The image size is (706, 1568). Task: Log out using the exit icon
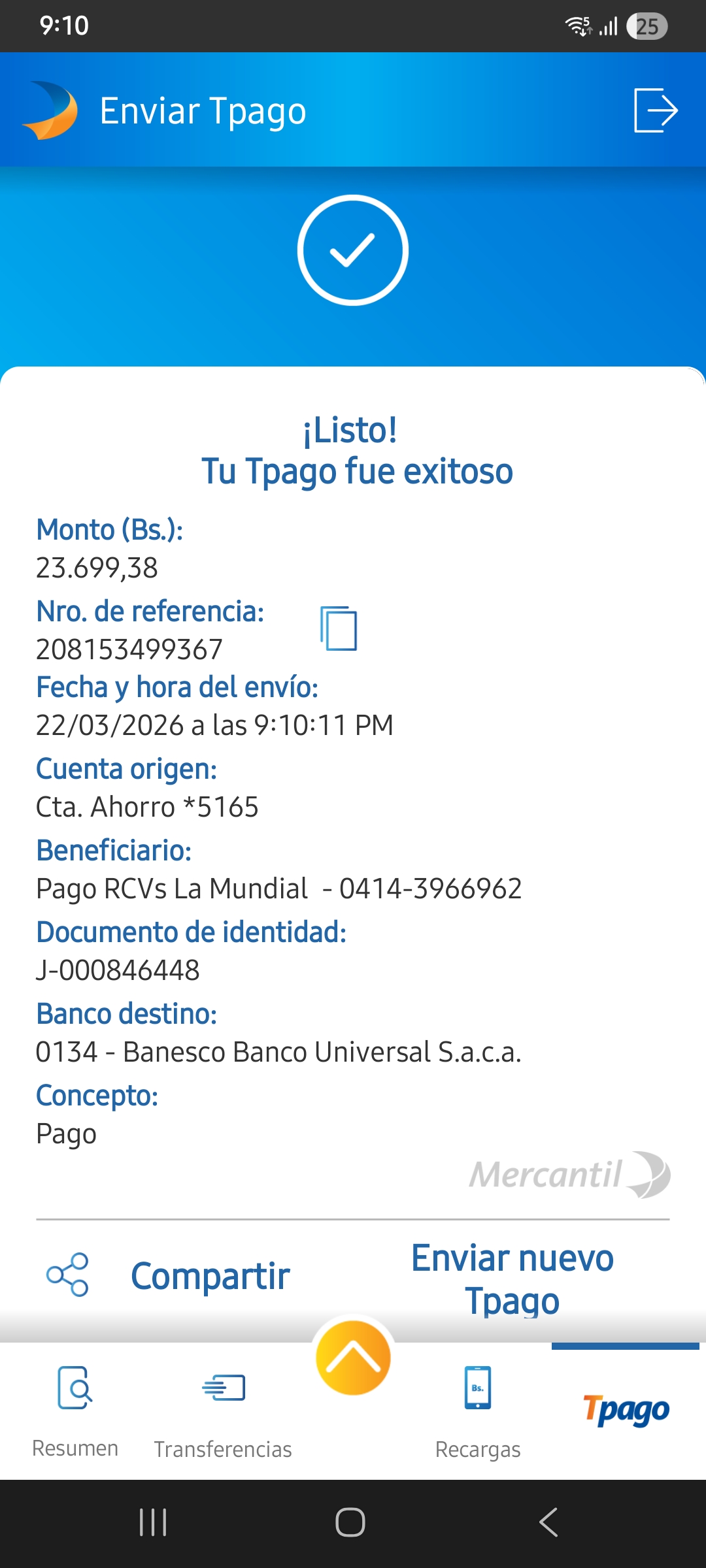tap(656, 110)
